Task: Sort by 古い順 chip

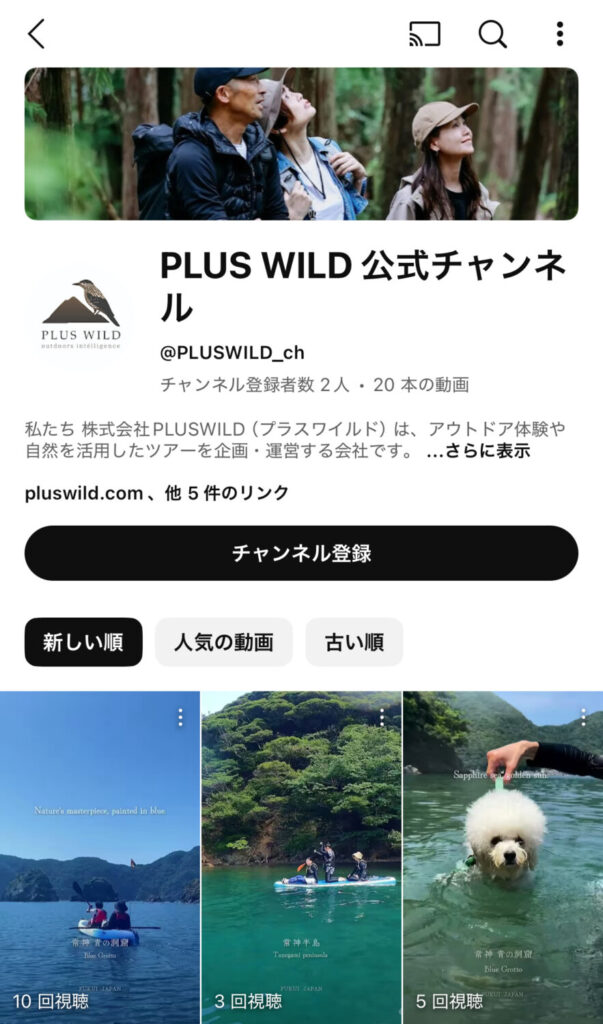Action: pyautogui.click(x=354, y=642)
